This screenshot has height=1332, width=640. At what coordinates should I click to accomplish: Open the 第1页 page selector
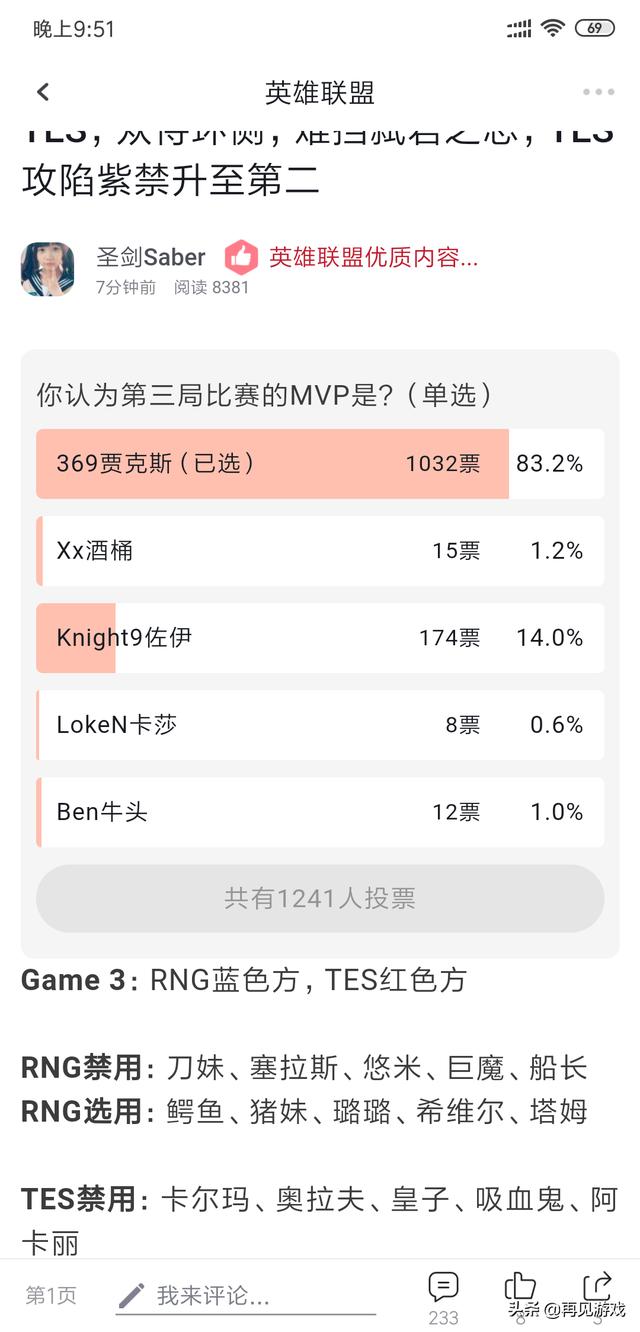51,1297
